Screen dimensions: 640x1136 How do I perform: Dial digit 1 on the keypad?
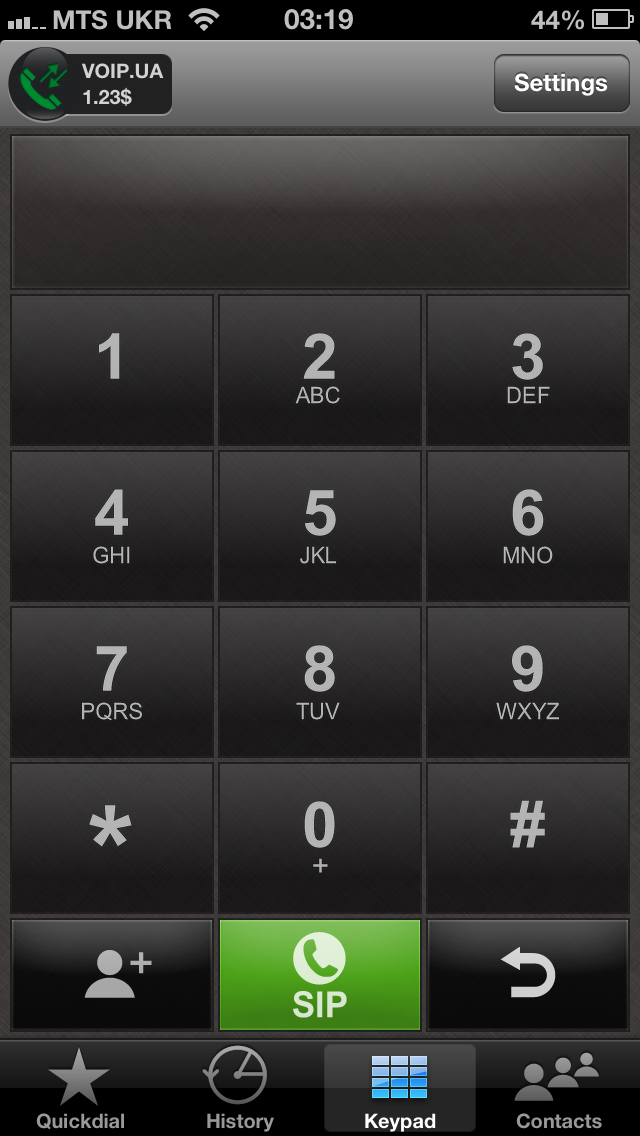(x=112, y=370)
